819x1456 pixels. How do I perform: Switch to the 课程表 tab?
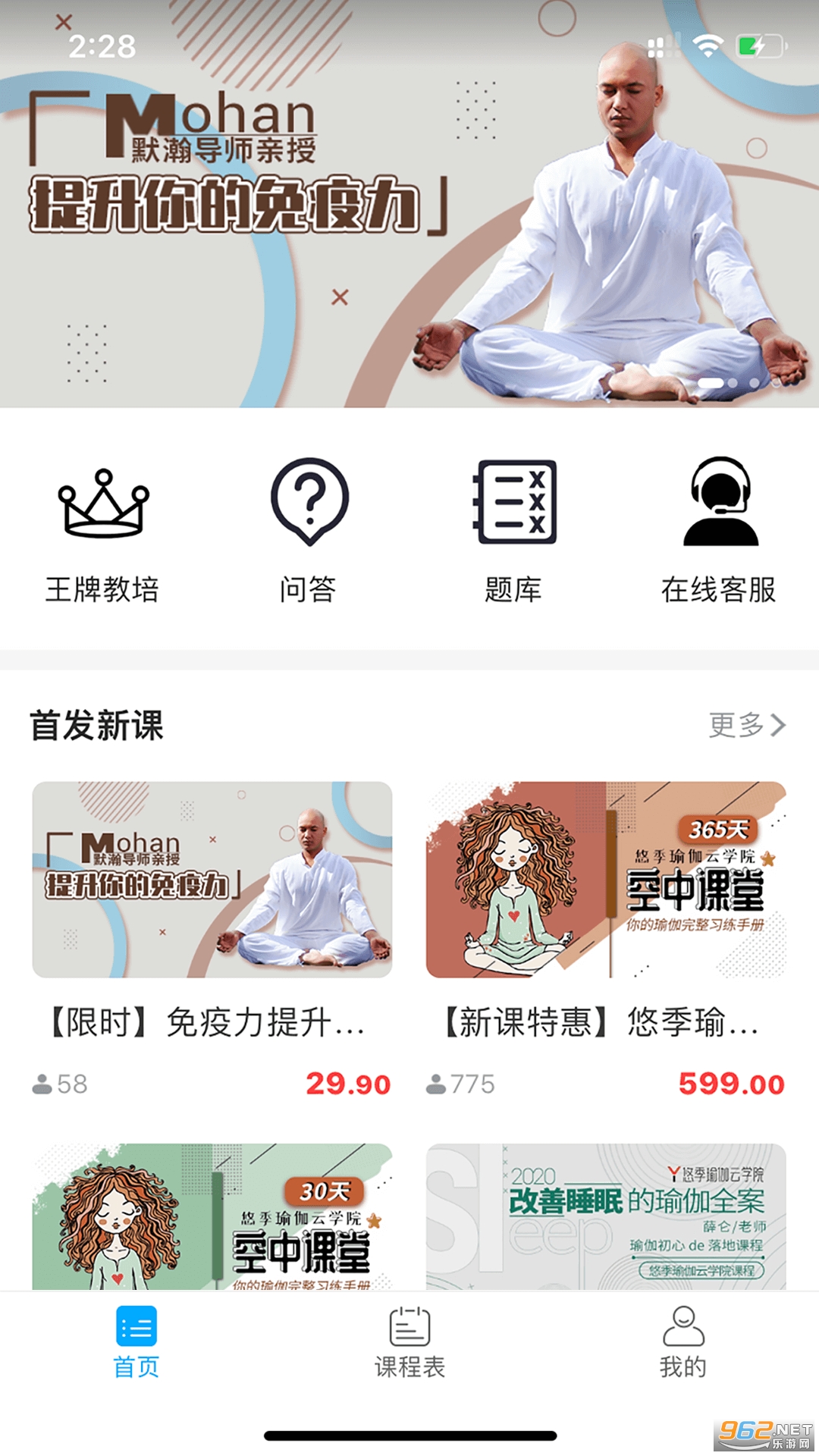click(x=409, y=1342)
